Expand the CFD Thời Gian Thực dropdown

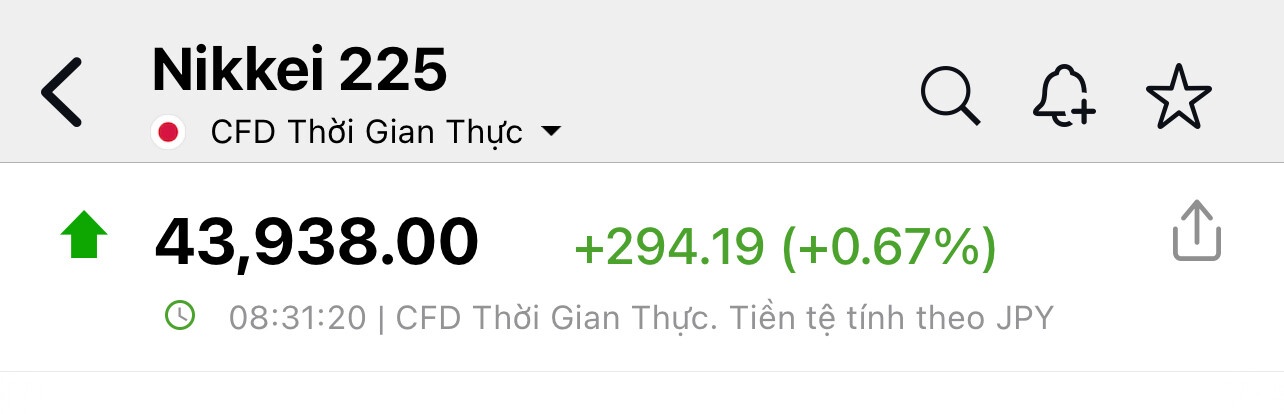pyautogui.click(x=549, y=132)
